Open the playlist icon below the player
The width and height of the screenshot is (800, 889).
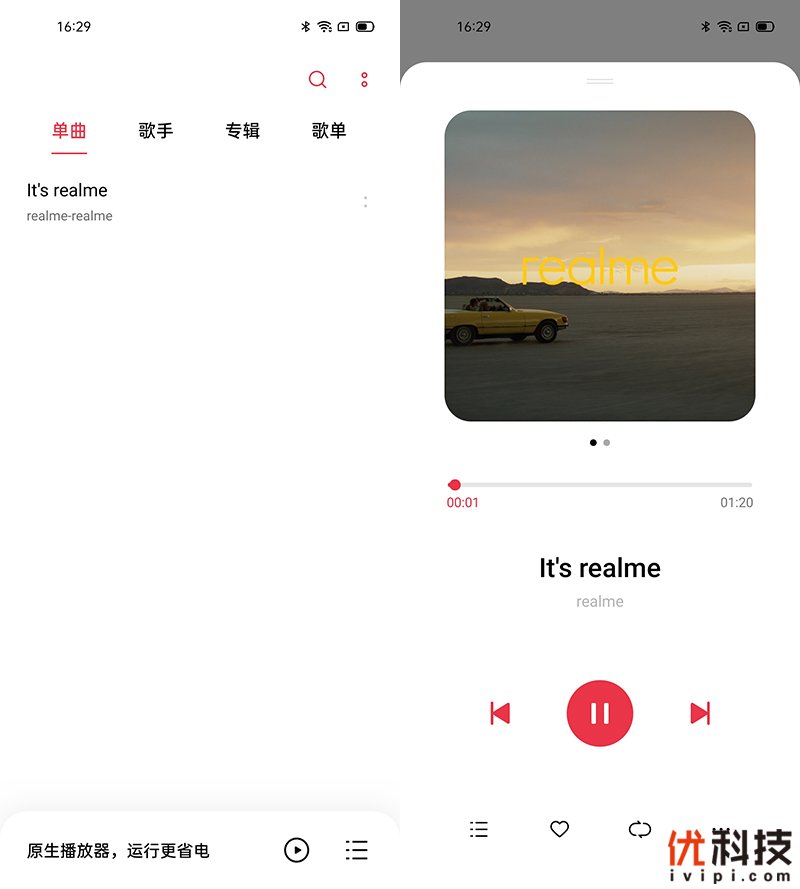tap(479, 829)
